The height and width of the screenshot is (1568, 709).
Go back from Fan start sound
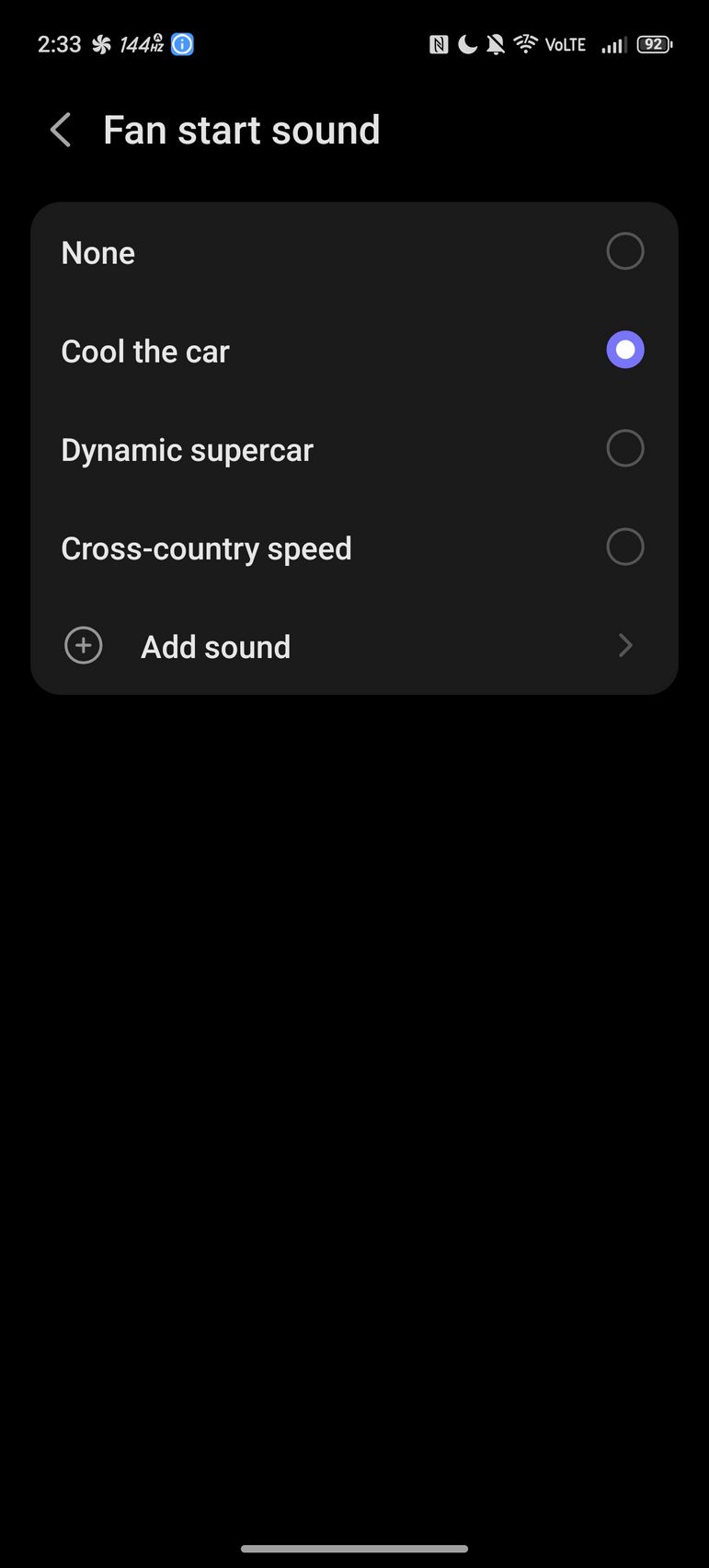point(61,131)
